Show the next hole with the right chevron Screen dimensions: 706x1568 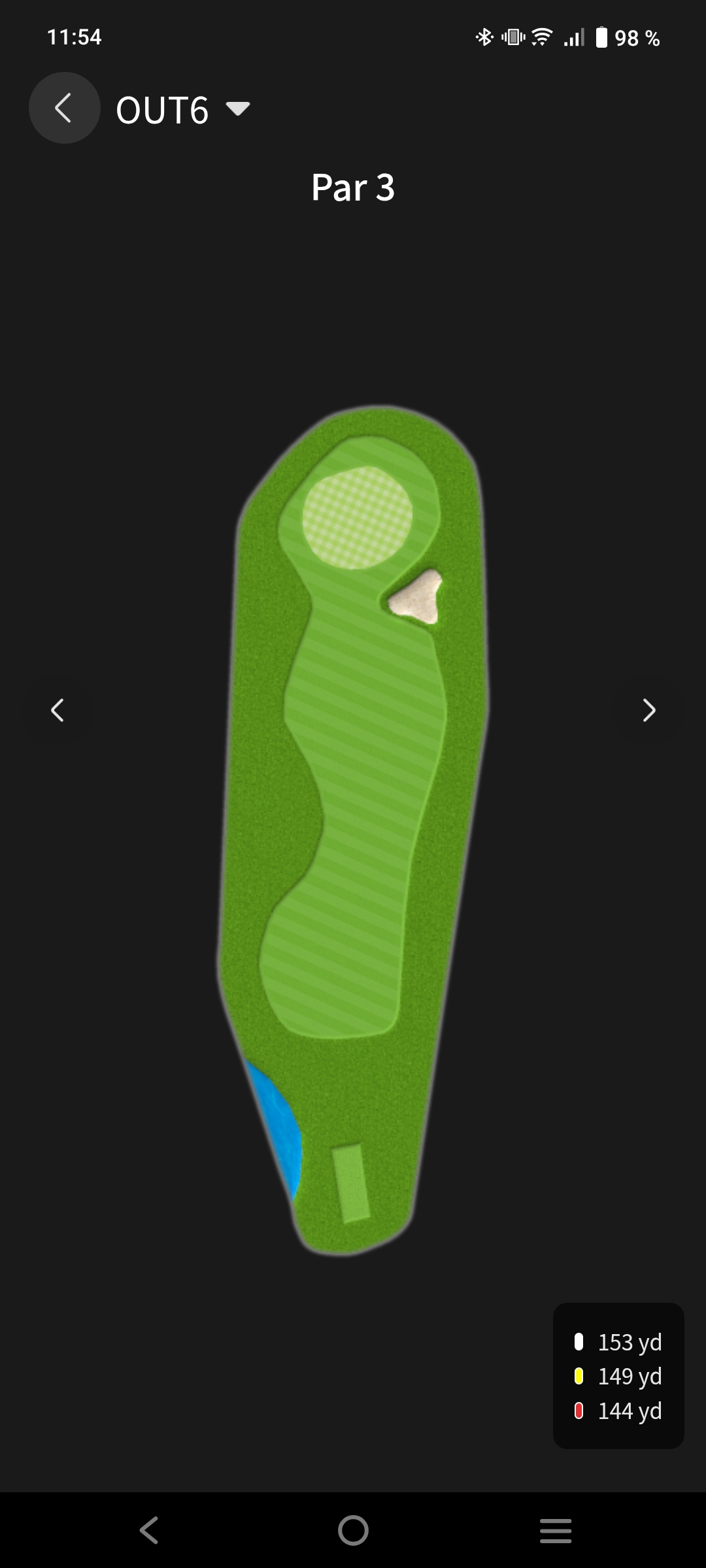coord(648,710)
